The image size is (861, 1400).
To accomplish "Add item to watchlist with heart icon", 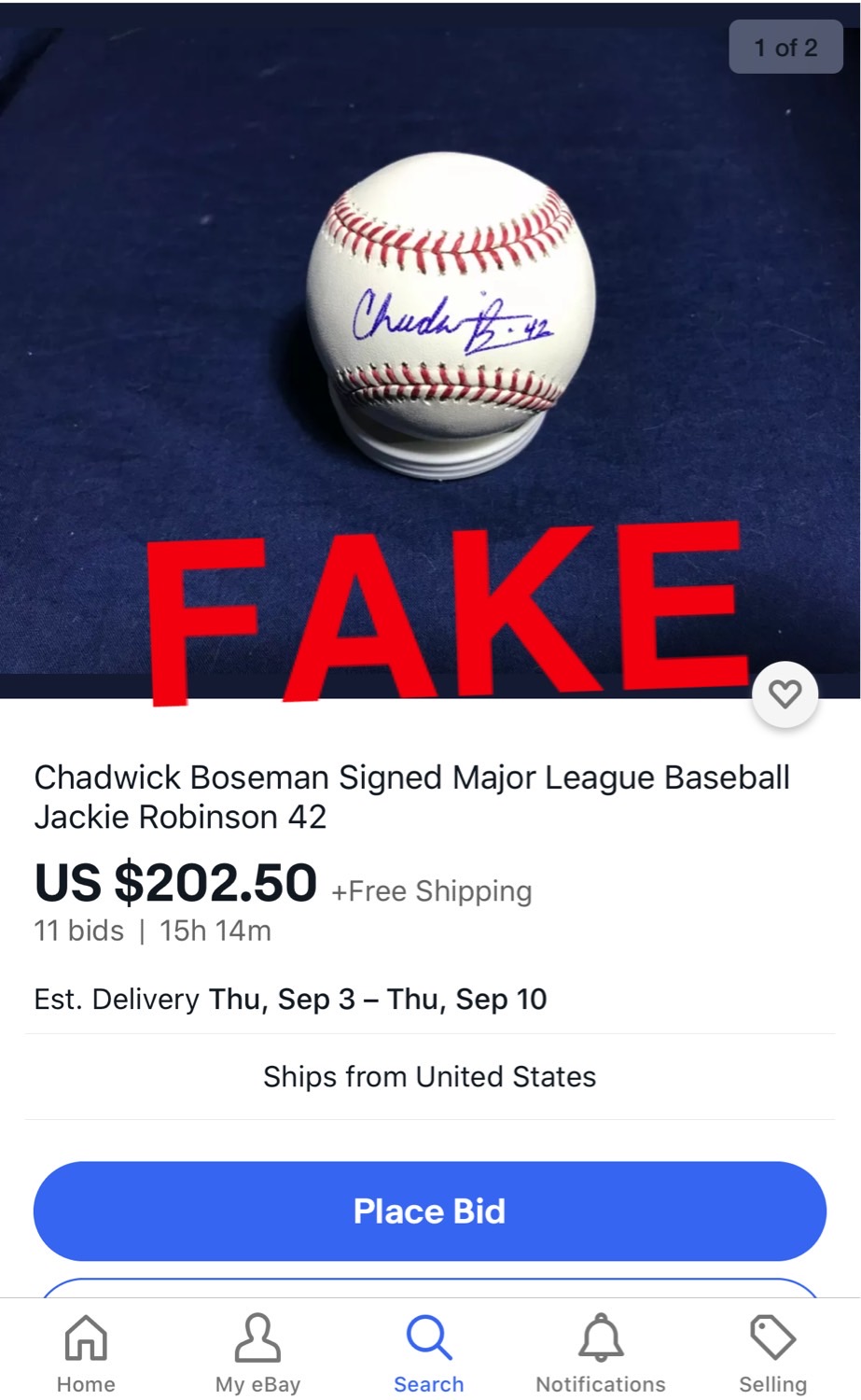I will click(x=785, y=693).
